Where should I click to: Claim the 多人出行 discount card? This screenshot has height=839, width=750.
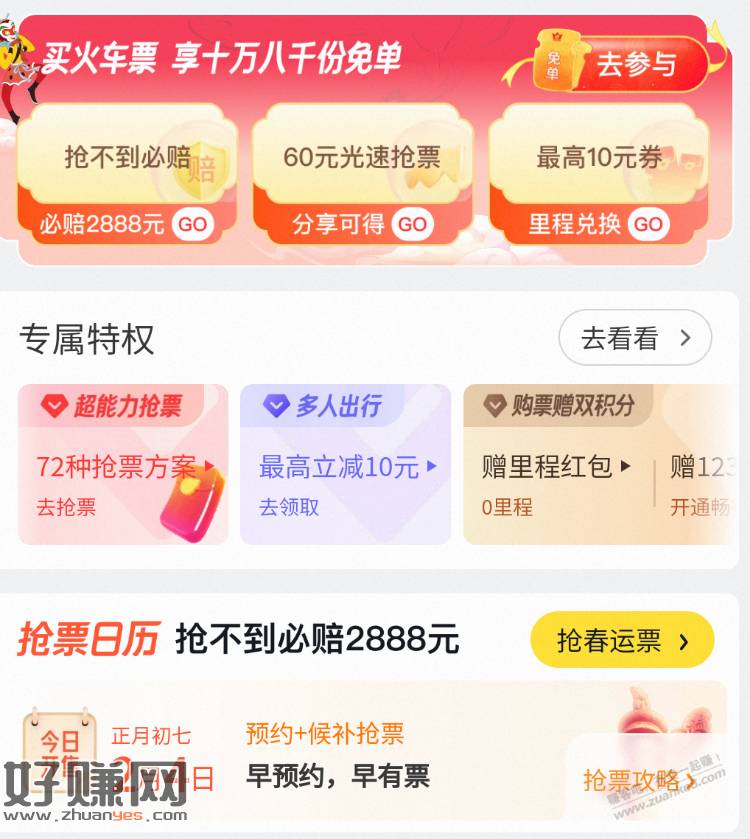coord(345,464)
